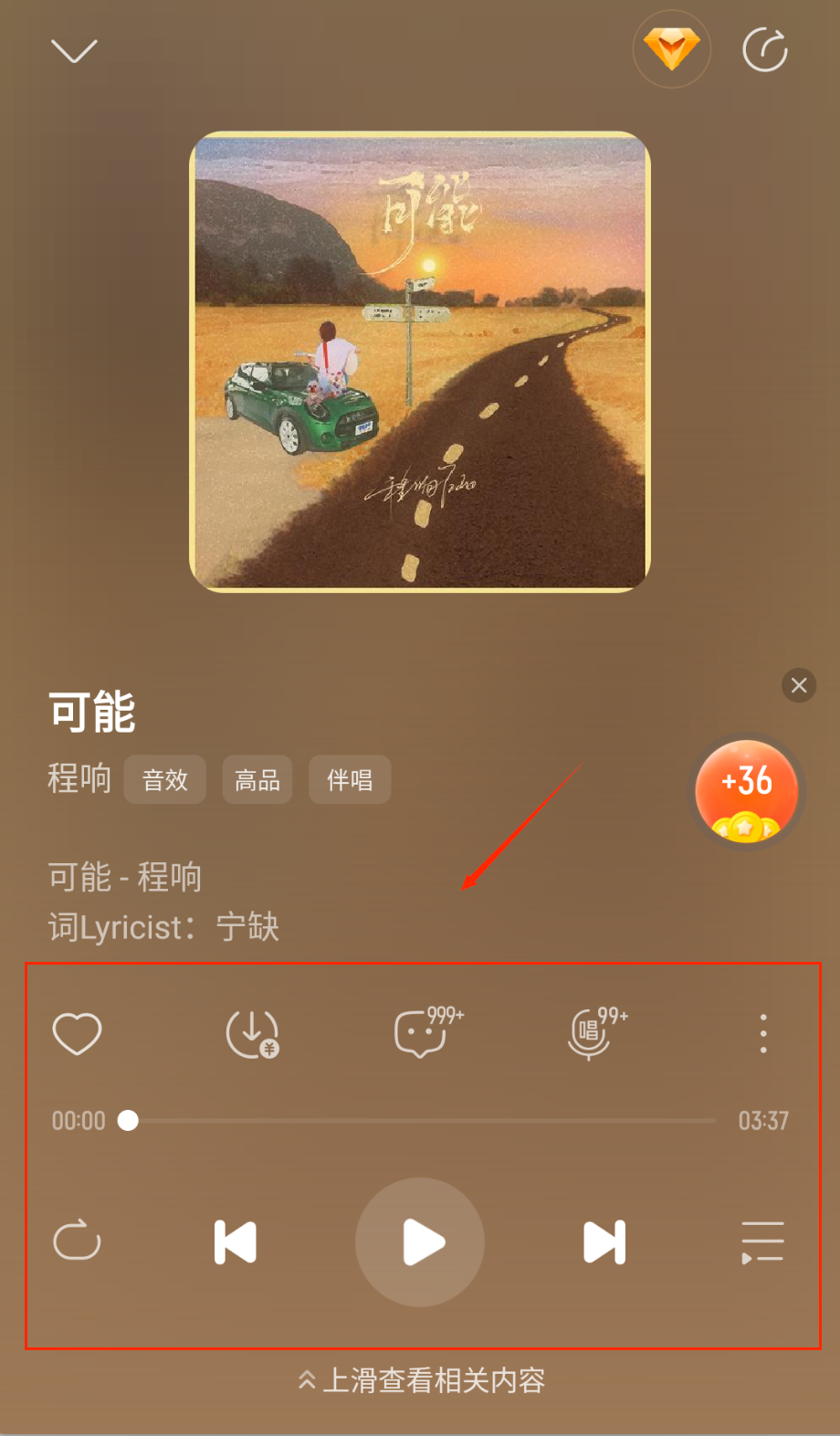Open the play queue list
Image resolution: width=840 pixels, height=1436 pixels.
[762, 1241]
